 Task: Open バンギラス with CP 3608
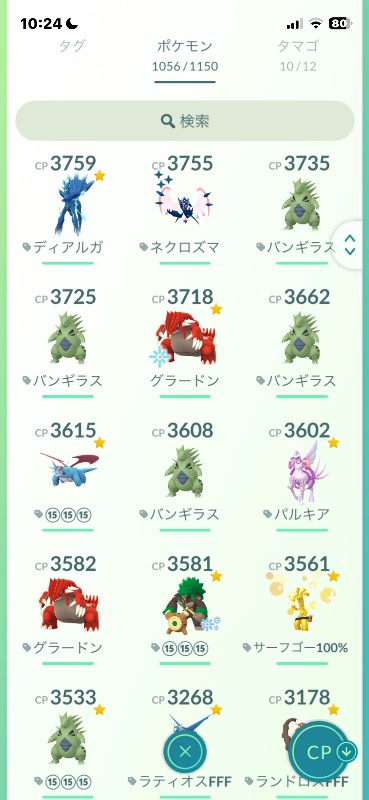pos(185,476)
